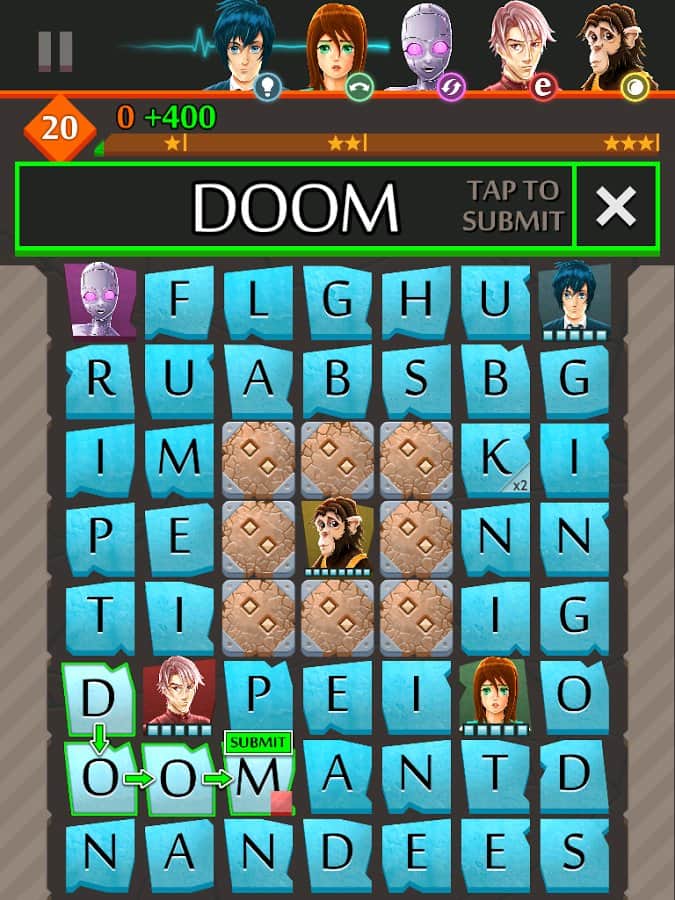Select the letter S tile in the bottom row
This screenshot has width=675, height=900.
click(x=573, y=855)
